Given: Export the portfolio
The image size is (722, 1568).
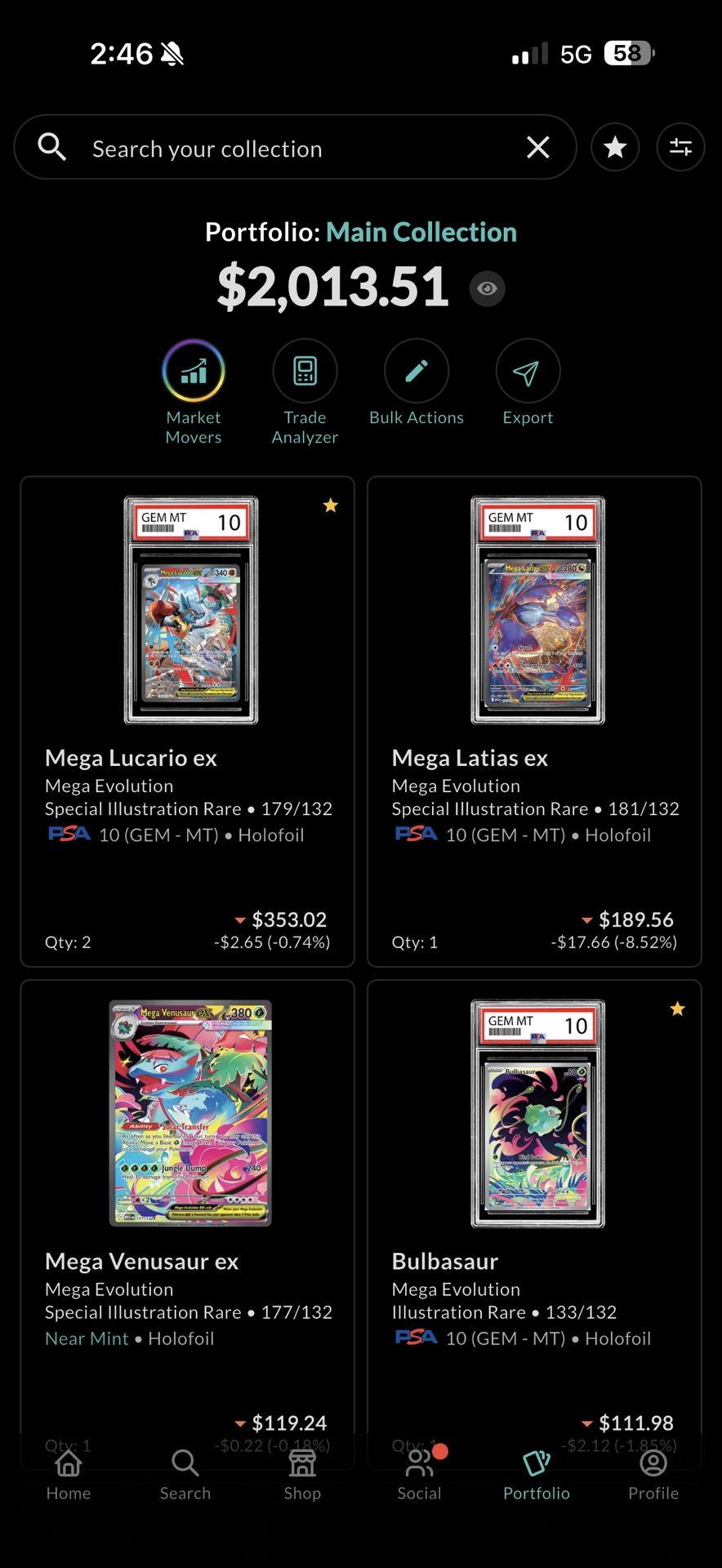Looking at the screenshot, I should coord(528,372).
